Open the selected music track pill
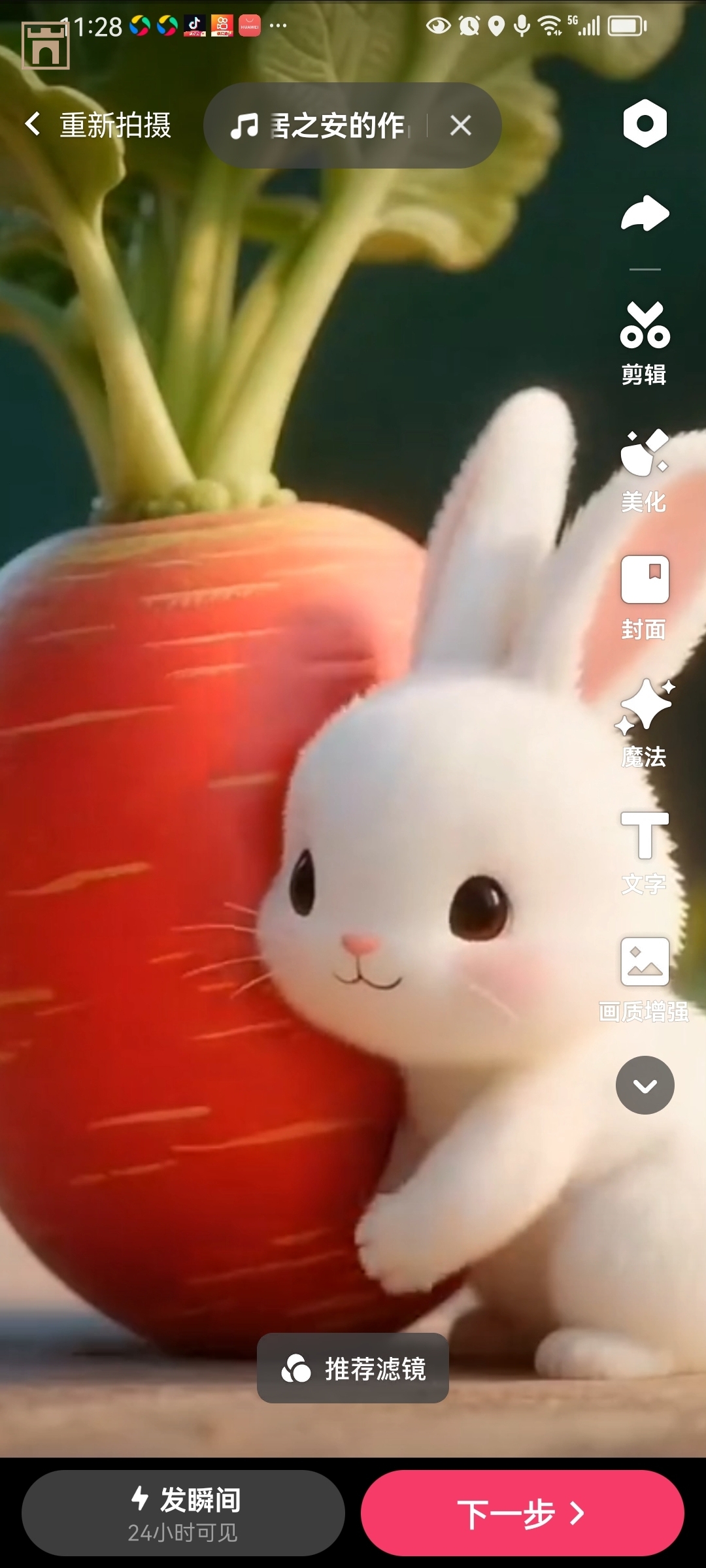Screen dimensions: 706x1568 point(320,125)
